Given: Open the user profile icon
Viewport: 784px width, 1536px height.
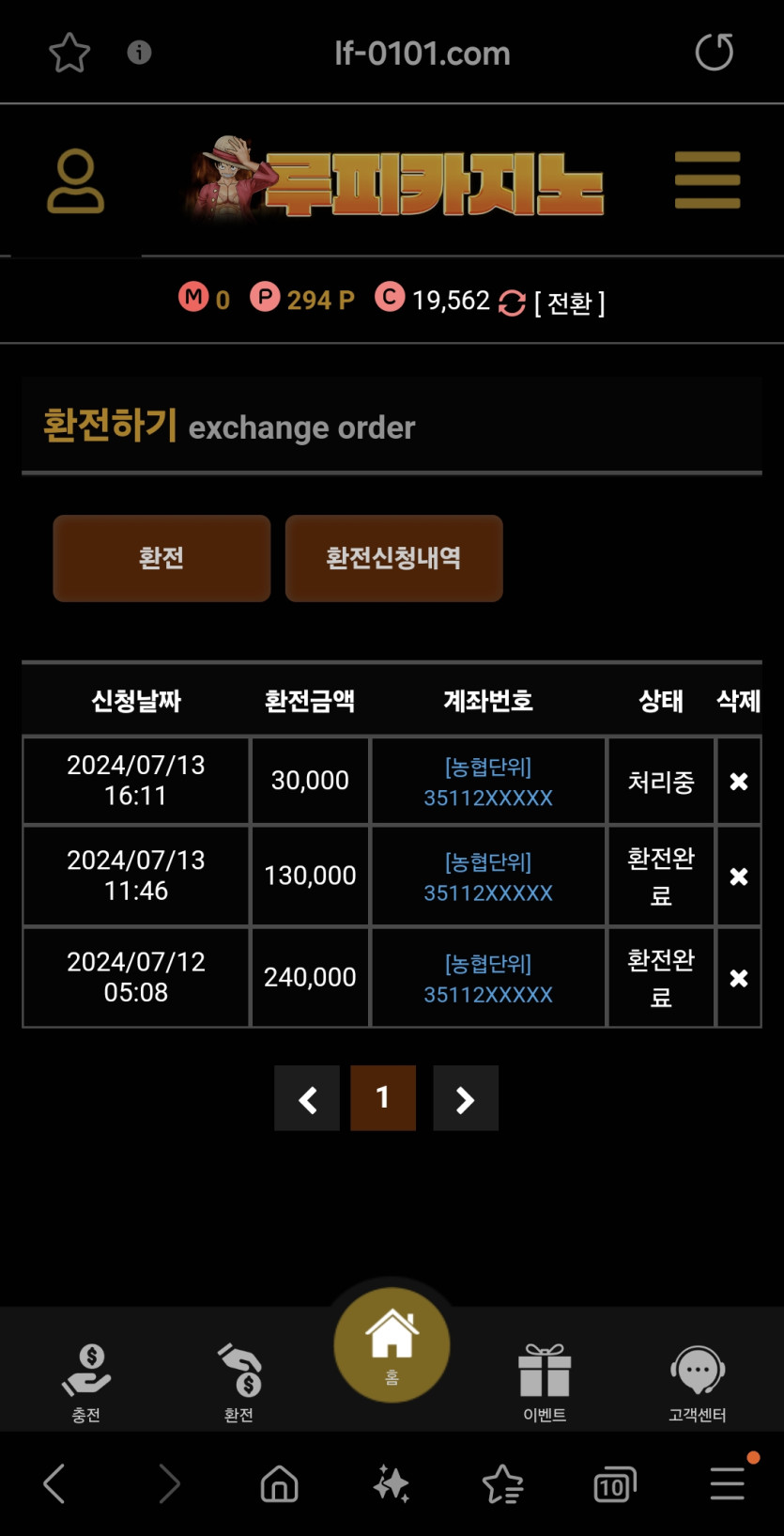Looking at the screenshot, I should point(76,181).
